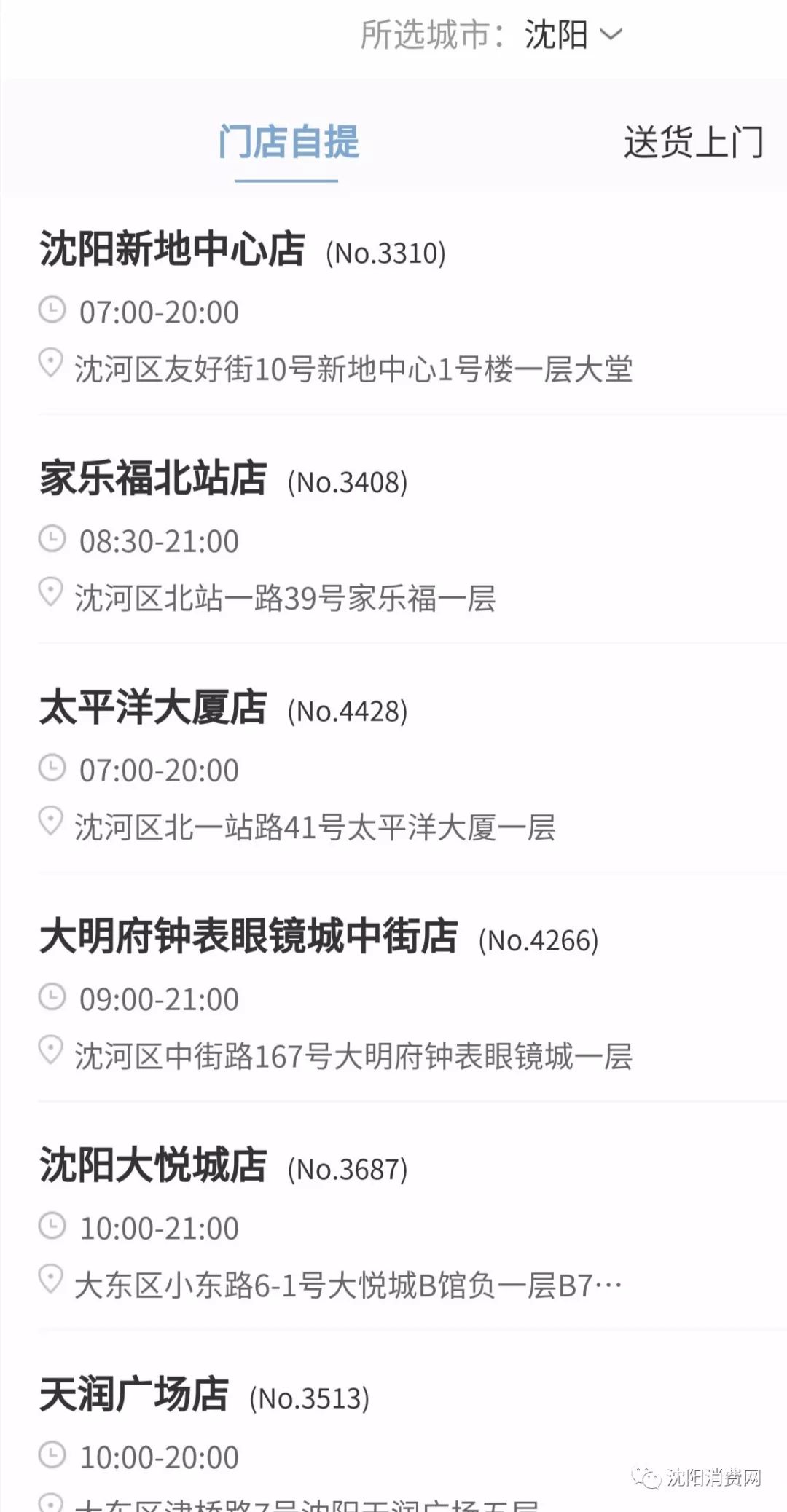This screenshot has height=1512, width=787.
Task: Pick the 太平洋大厦店 store
Action: [153, 708]
